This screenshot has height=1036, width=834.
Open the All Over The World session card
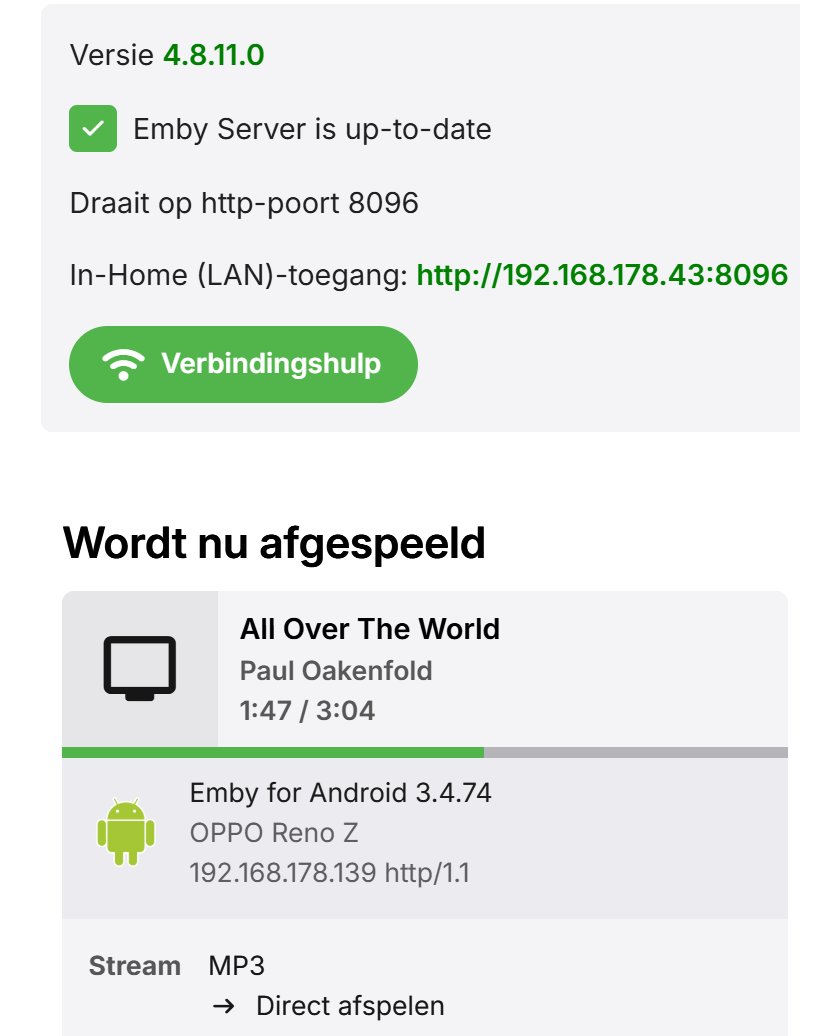(369, 629)
